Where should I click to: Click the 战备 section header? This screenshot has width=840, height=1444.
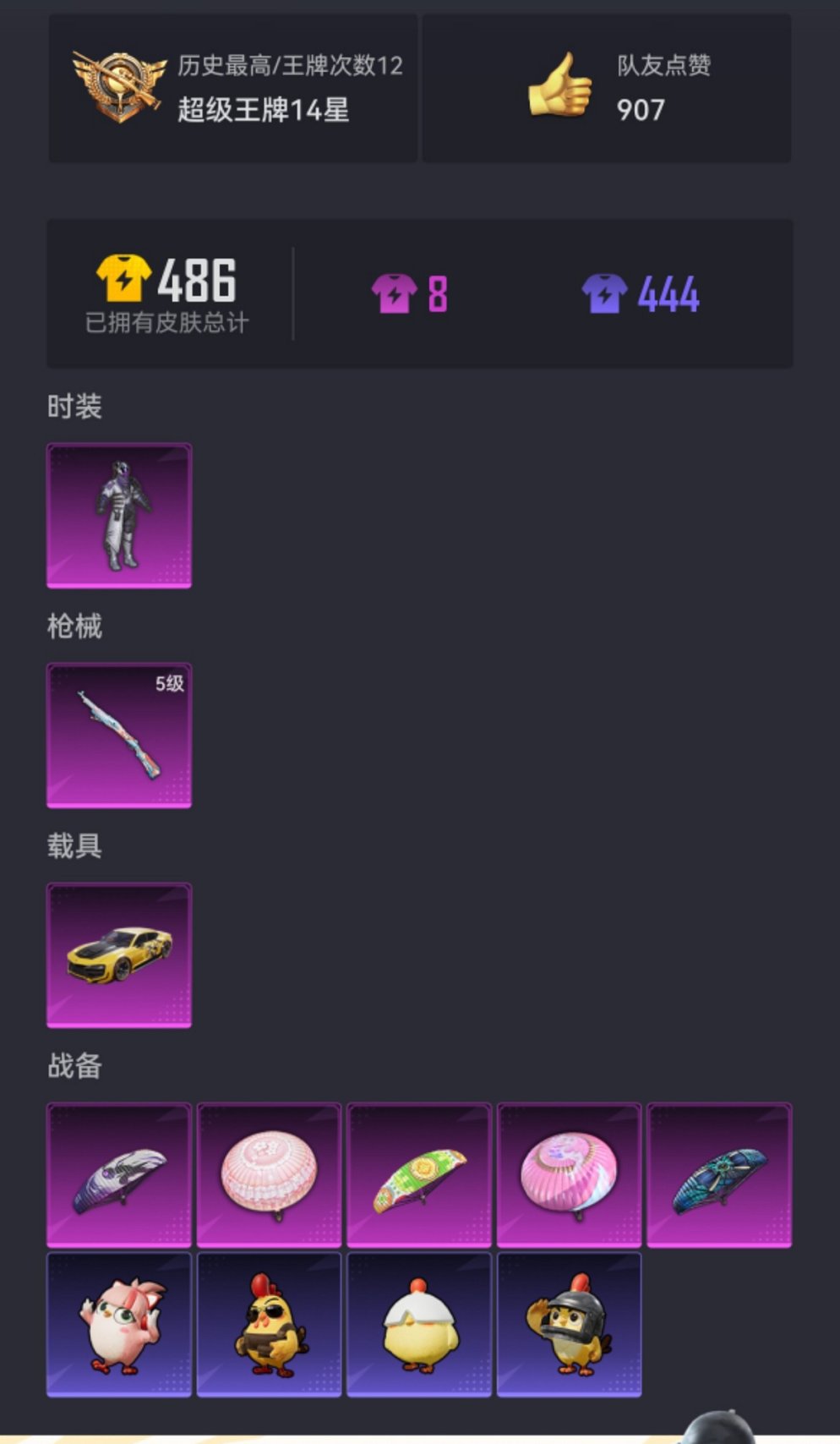pos(74,1067)
